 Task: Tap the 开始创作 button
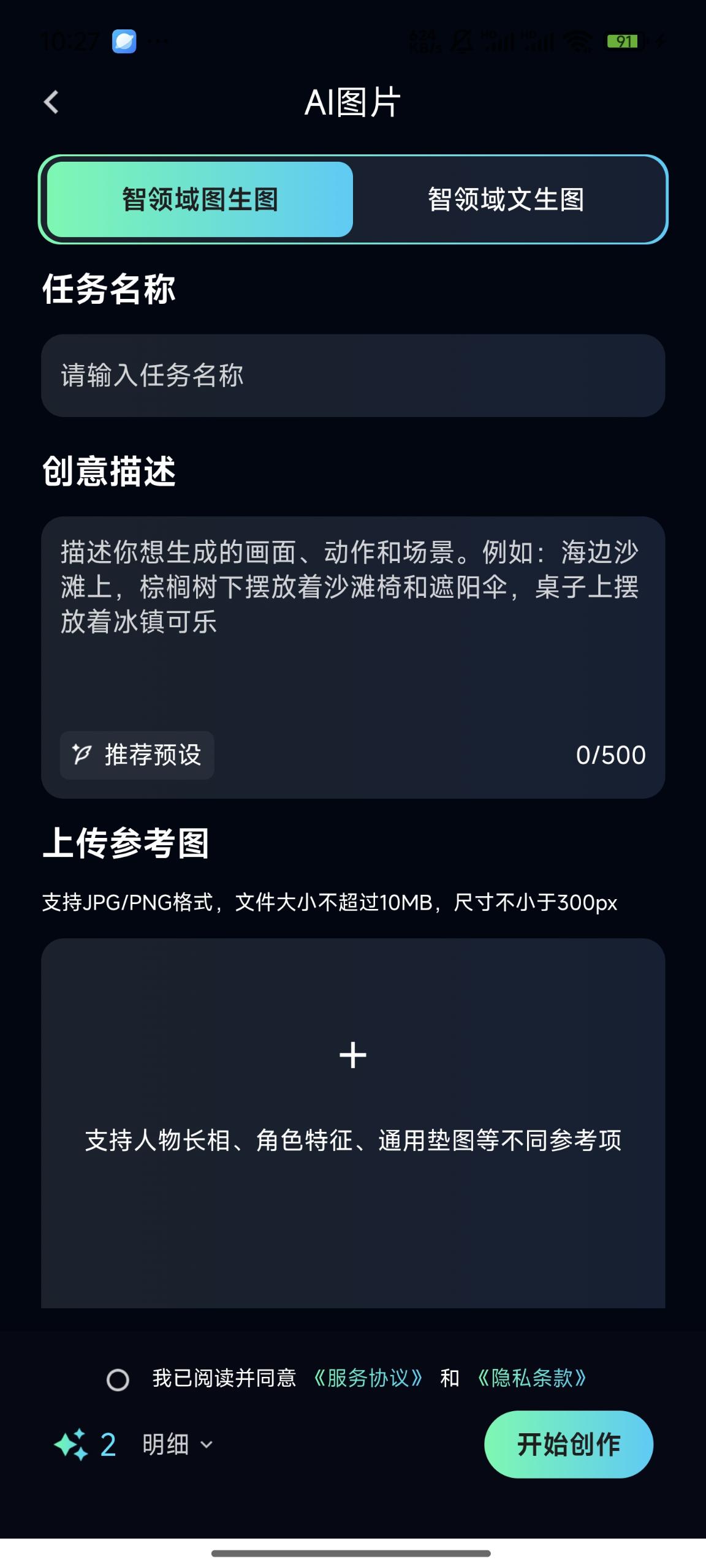[x=569, y=1444]
